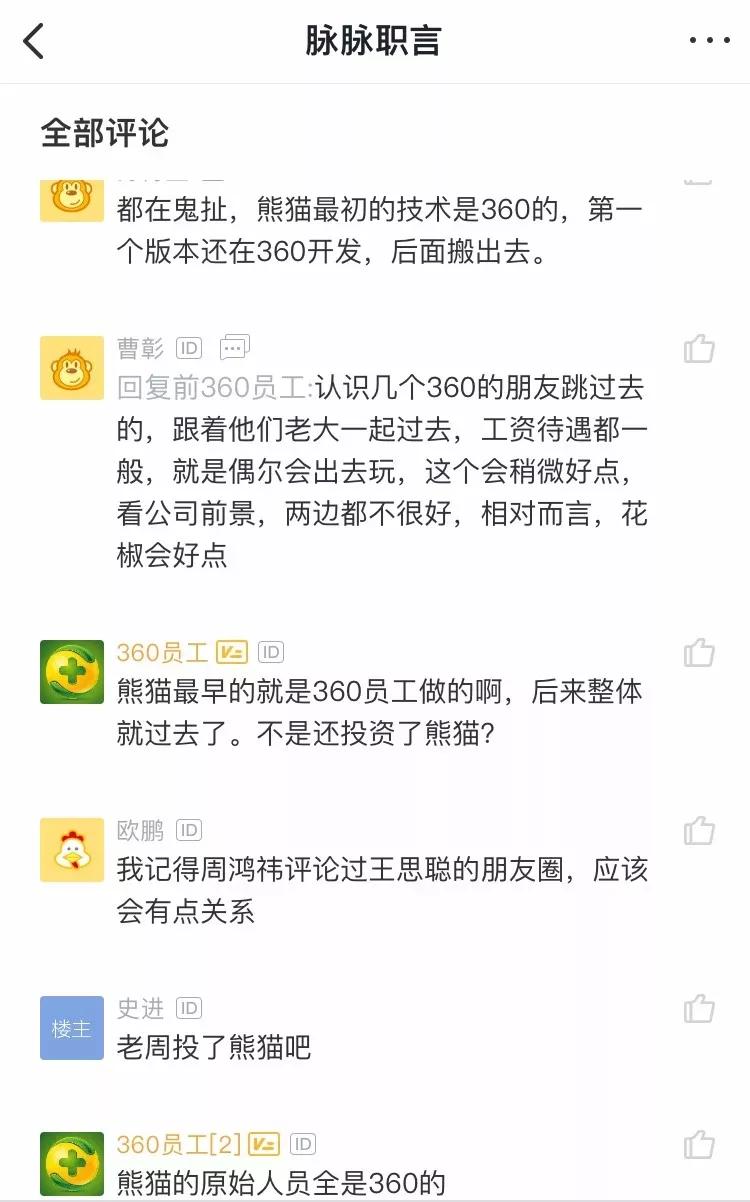Screen dimensions: 750x1202
Task: Open the reply bubble icon beside 曹彰
Action: pyautogui.click(x=234, y=347)
